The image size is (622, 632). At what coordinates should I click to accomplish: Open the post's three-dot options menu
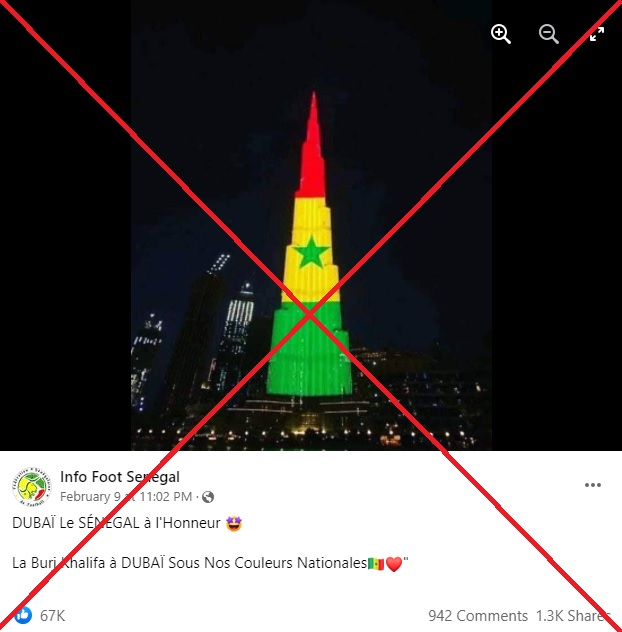pyautogui.click(x=593, y=485)
